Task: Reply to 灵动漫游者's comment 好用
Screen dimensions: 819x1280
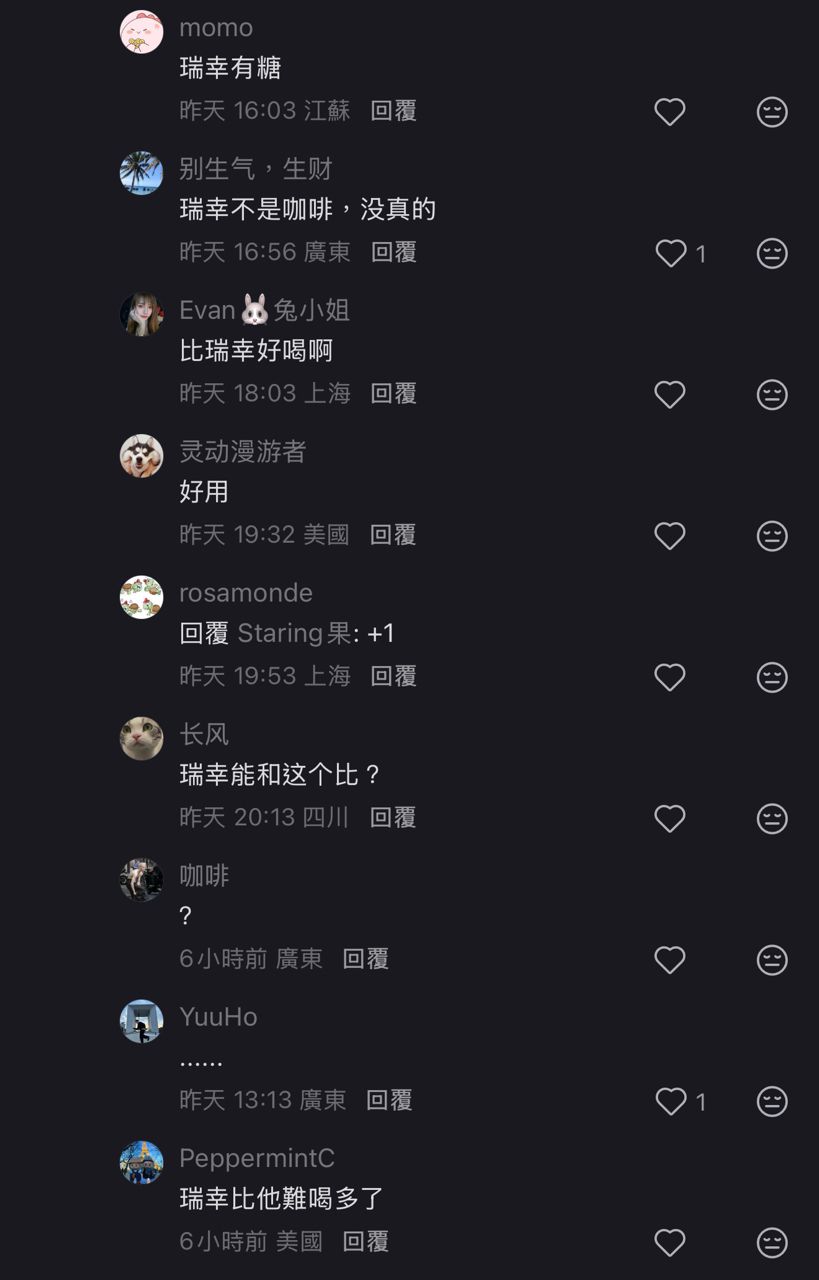Action: point(393,535)
